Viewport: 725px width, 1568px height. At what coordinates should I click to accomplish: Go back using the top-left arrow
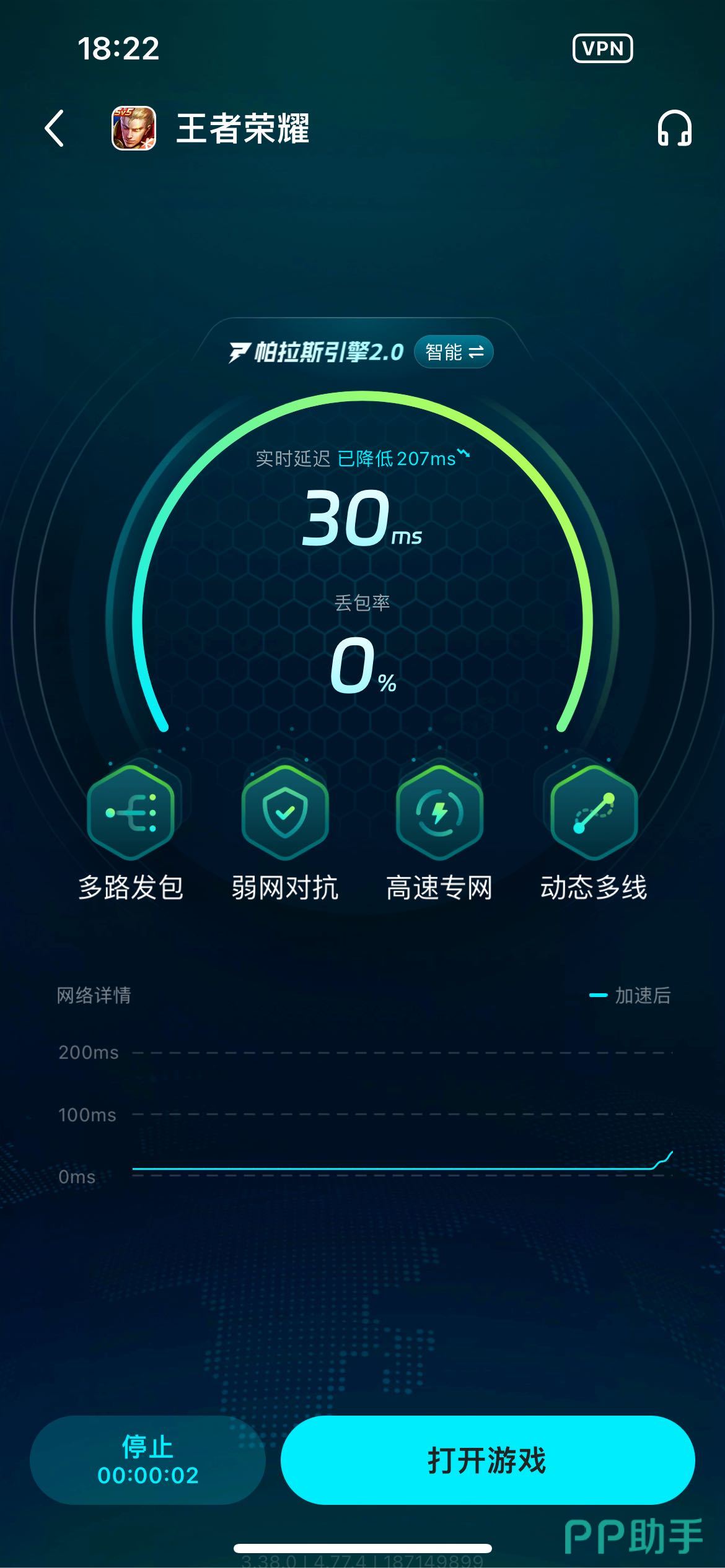tap(55, 128)
